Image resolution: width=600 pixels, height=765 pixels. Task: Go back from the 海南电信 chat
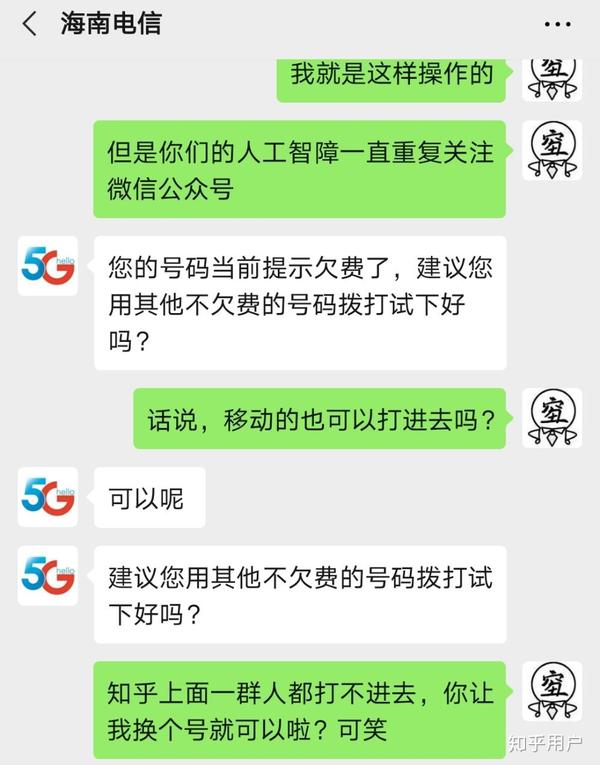click(29, 24)
